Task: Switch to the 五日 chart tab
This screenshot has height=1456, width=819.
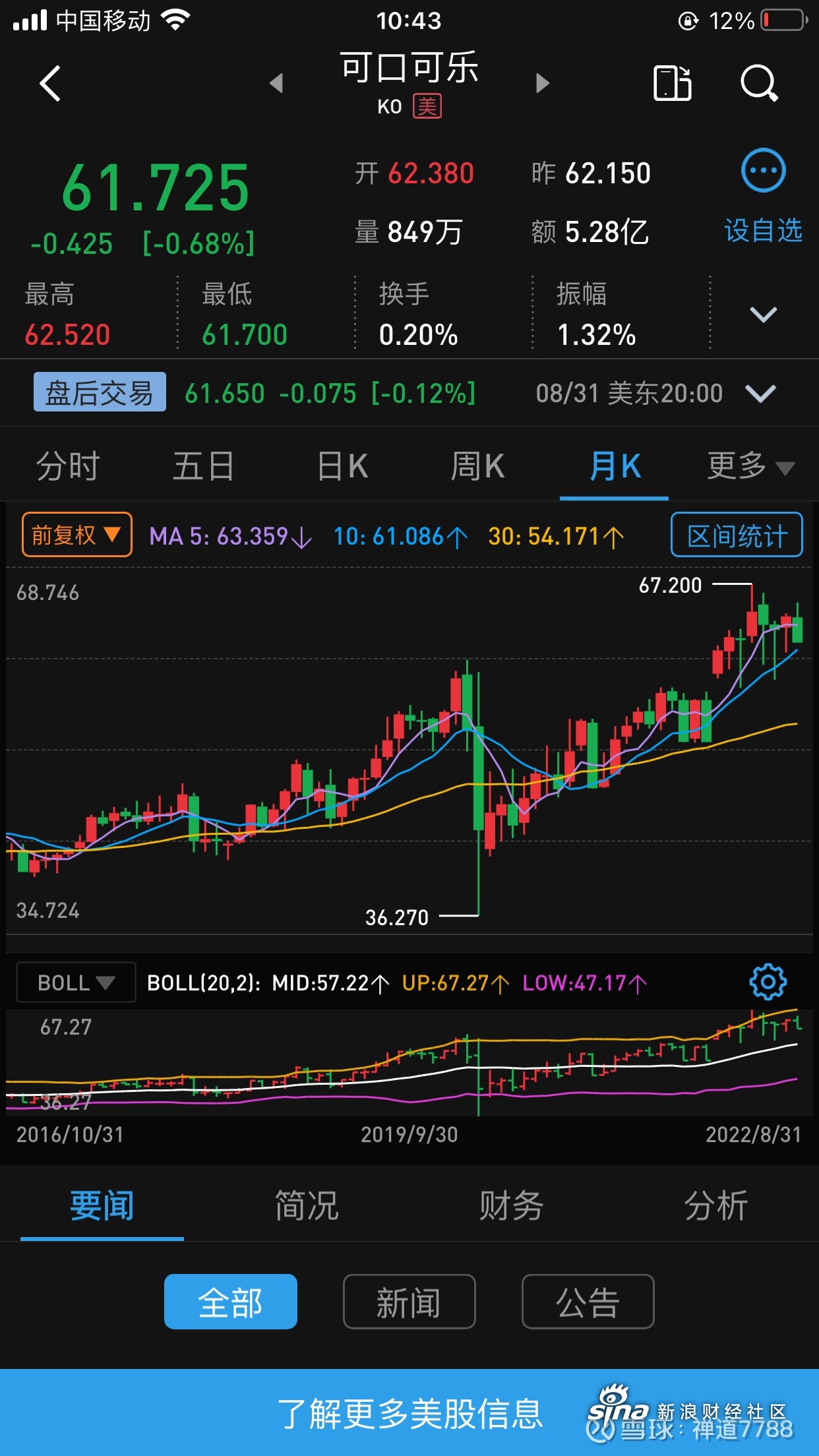Action: point(204,466)
